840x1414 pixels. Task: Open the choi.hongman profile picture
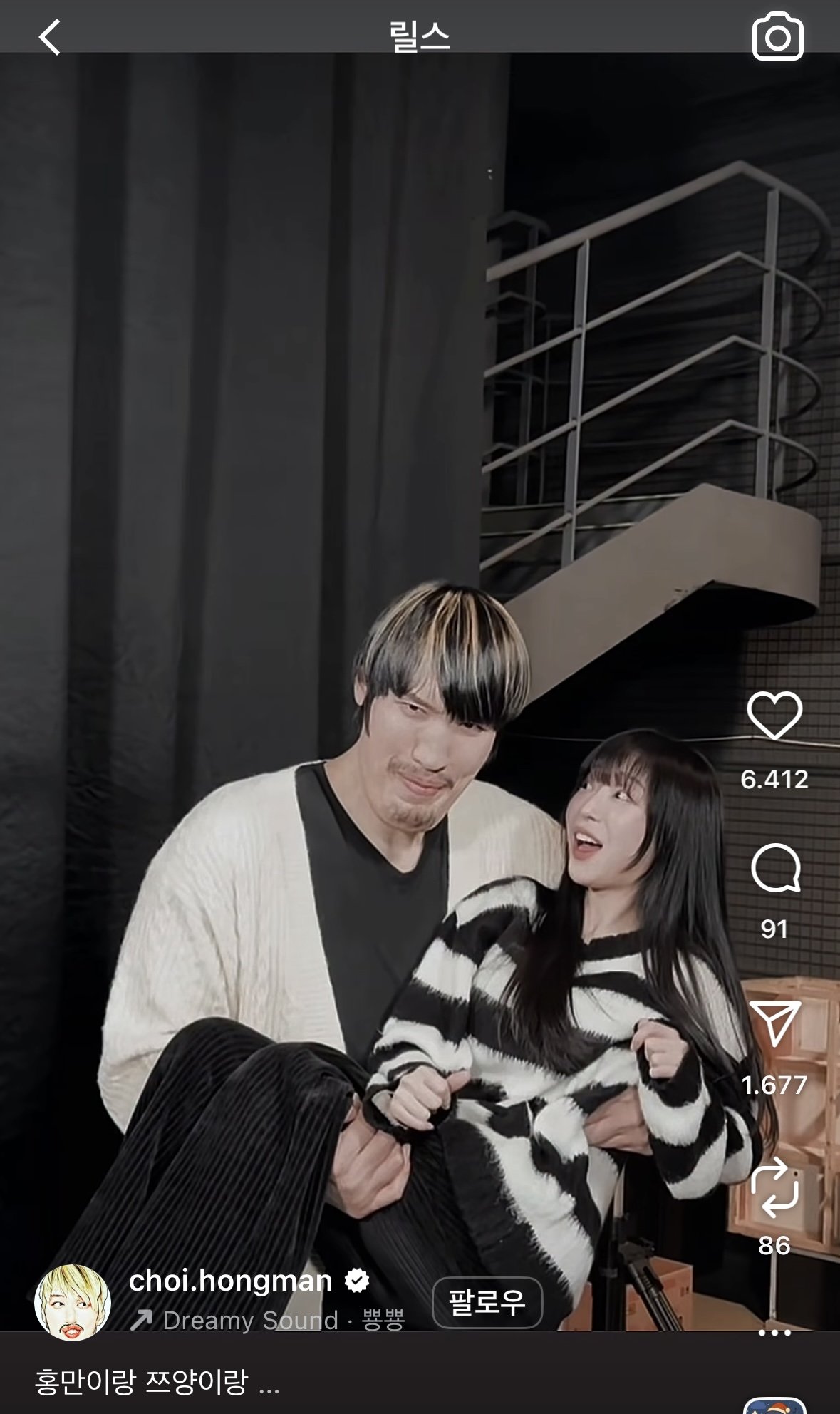[73, 1303]
